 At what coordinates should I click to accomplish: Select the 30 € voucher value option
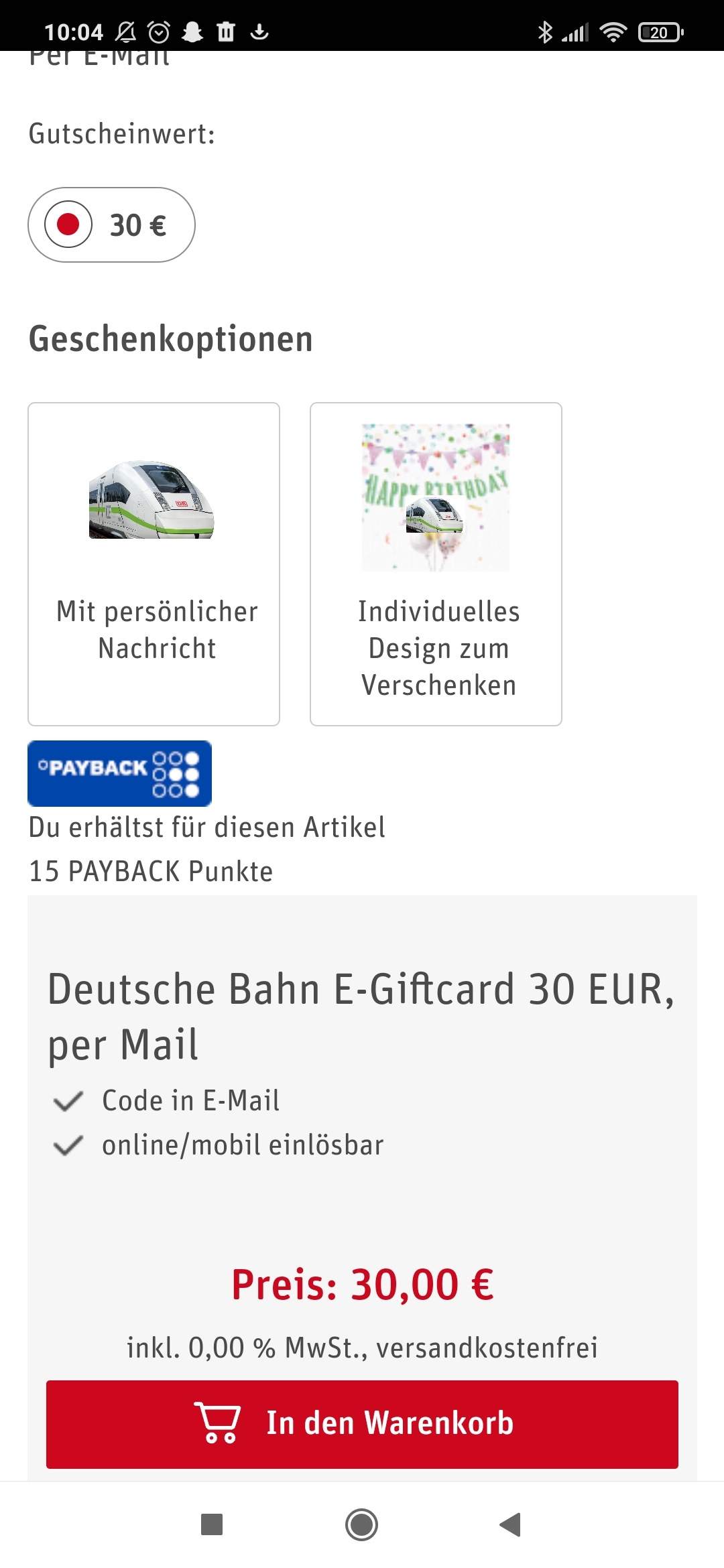111,224
